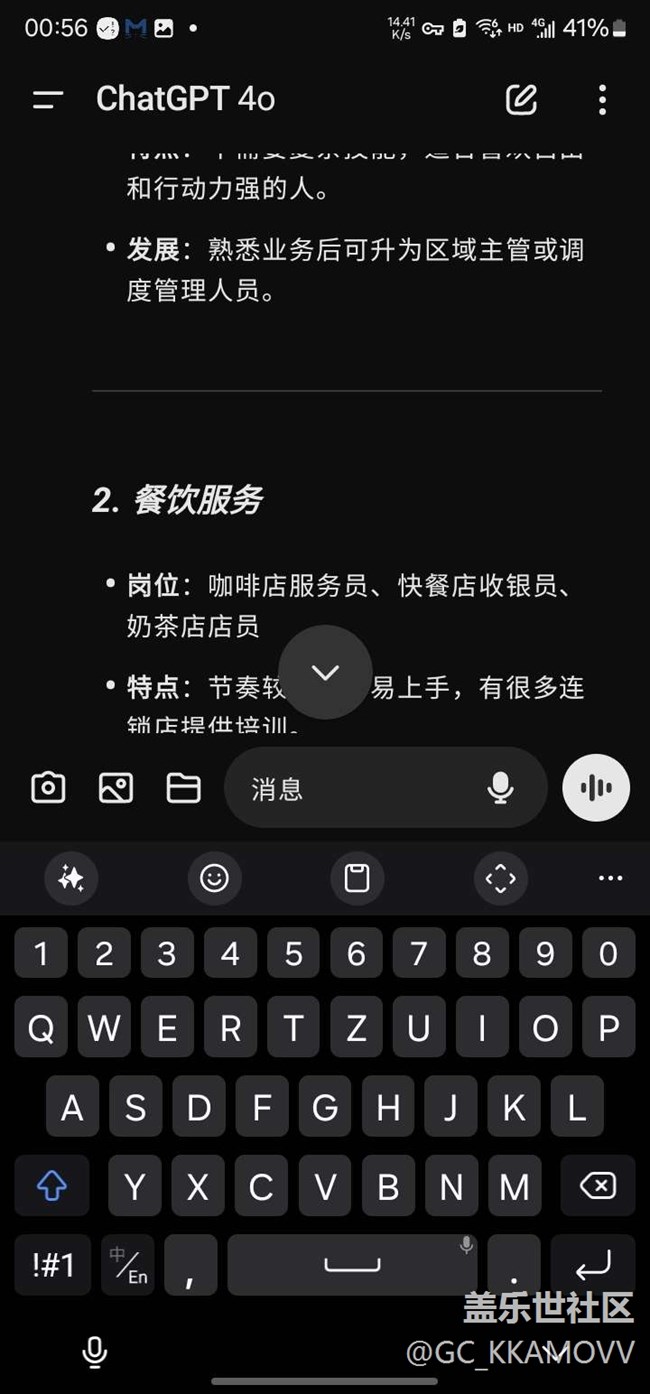Attach a file from the folder icon
650x1394 pixels.
(183, 788)
